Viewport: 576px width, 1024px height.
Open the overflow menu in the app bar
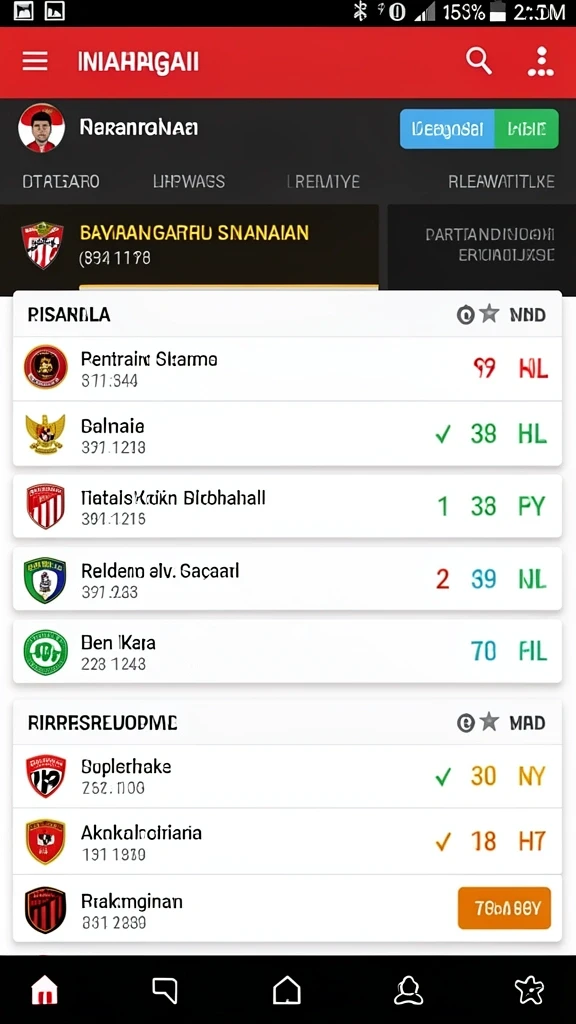[x=541, y=61]
